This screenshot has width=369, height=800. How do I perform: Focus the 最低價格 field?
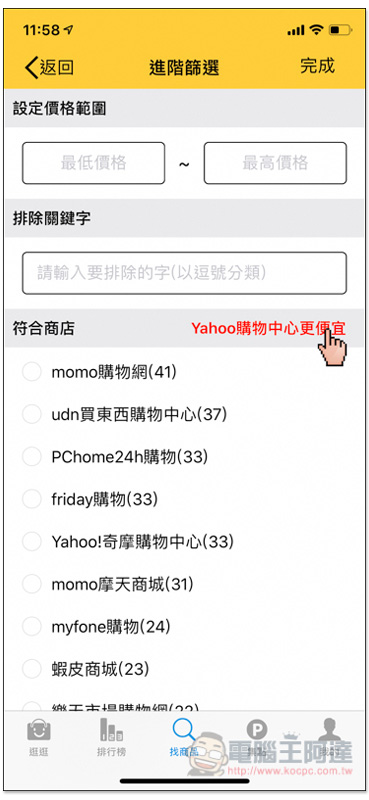[93, 163]
